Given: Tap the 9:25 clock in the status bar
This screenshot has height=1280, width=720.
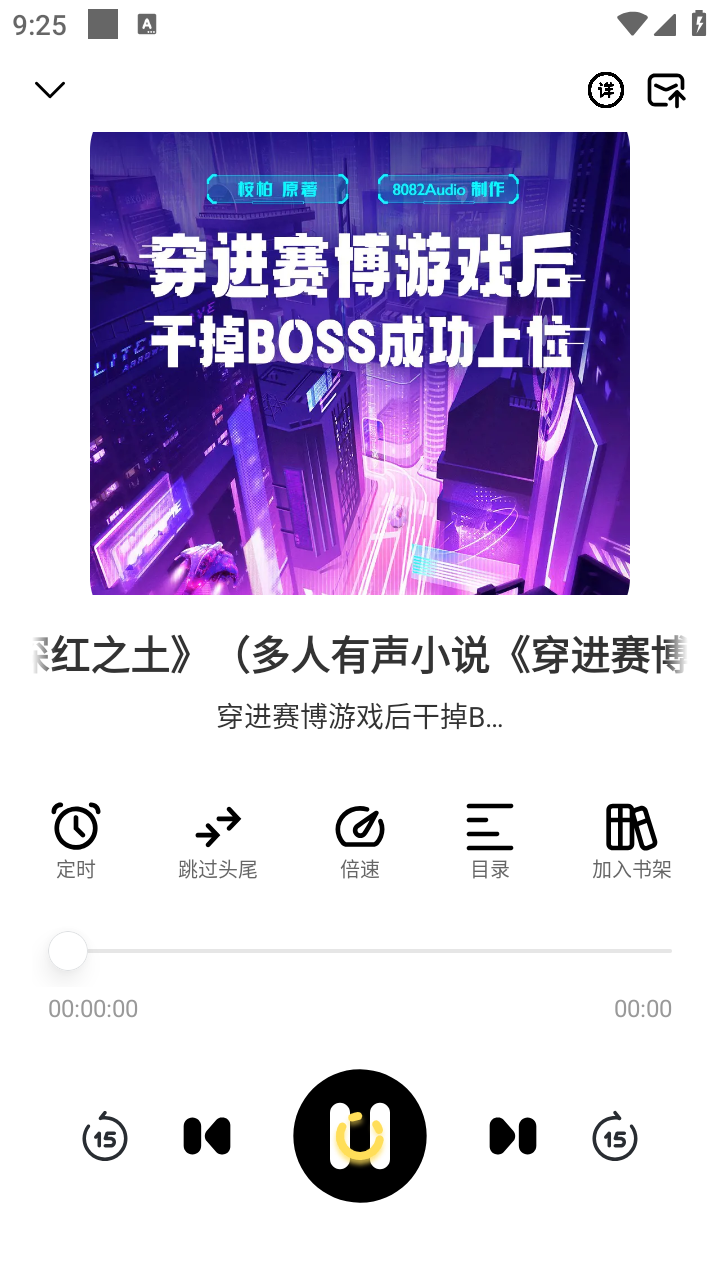Looking at the screenshot, I should (37, 25).
